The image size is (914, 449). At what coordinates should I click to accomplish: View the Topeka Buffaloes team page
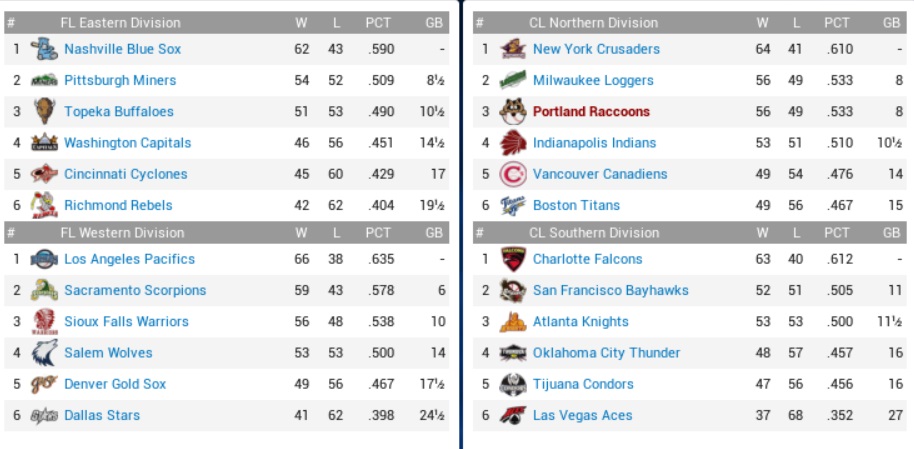point(118,112)
